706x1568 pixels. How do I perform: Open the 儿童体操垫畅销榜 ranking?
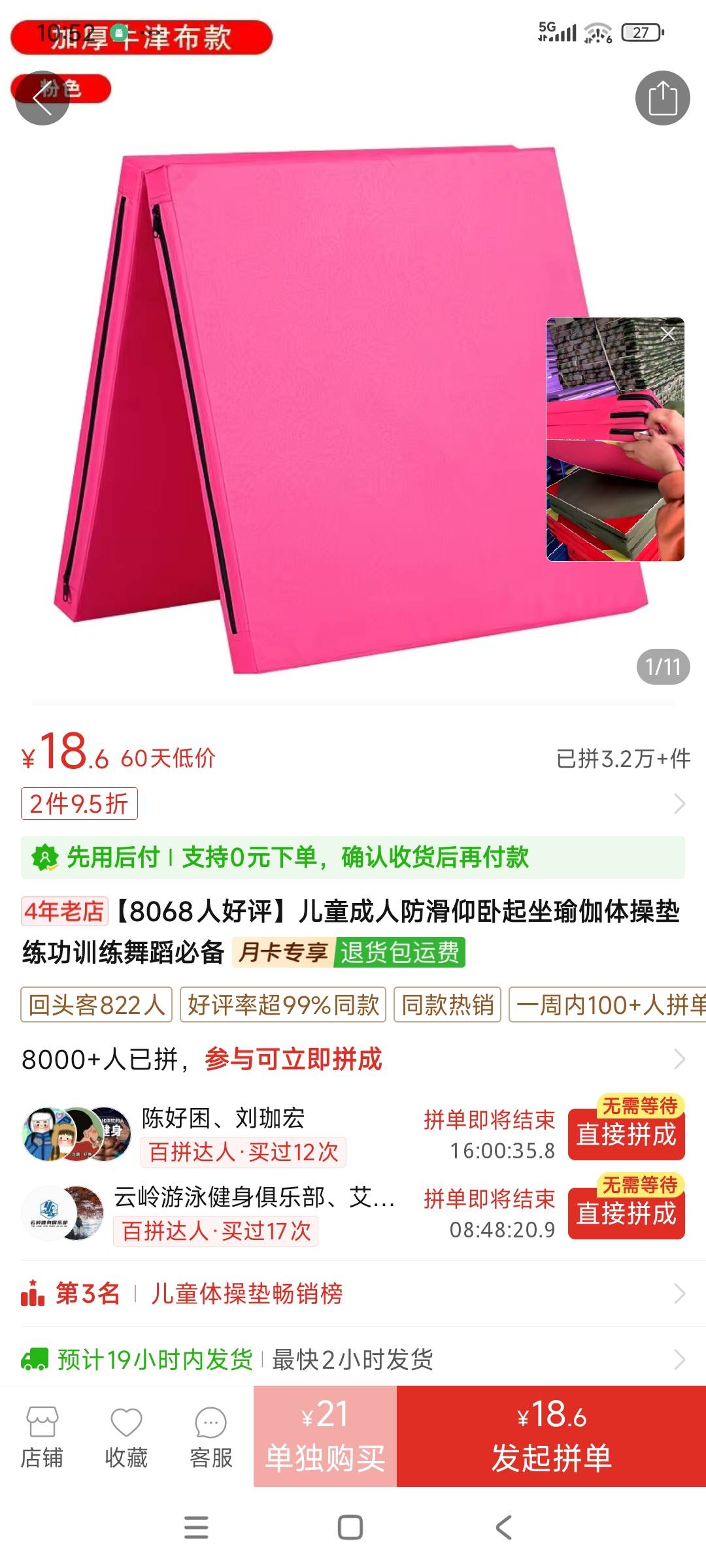pyautogui.click(x=353, y=1294)
